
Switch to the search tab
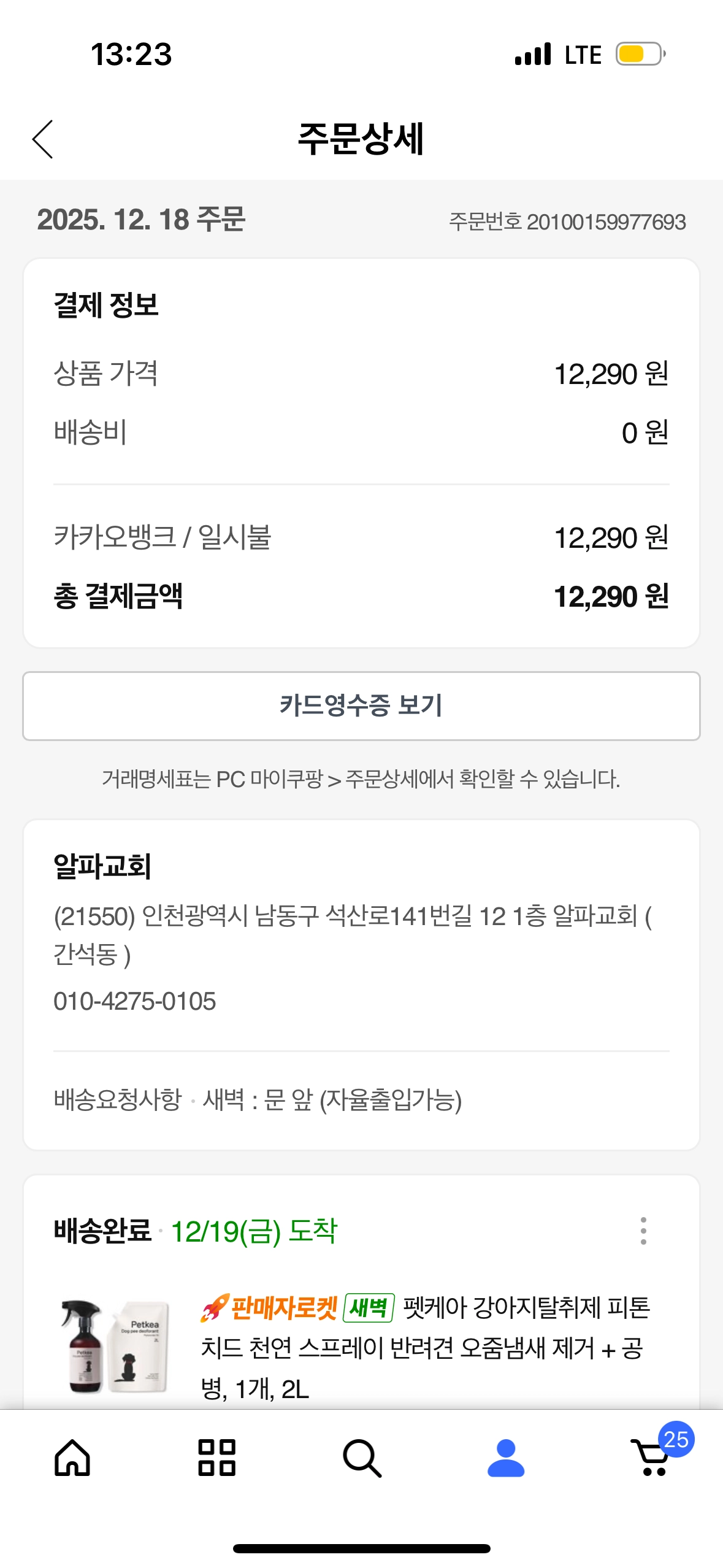(362, 1458)
